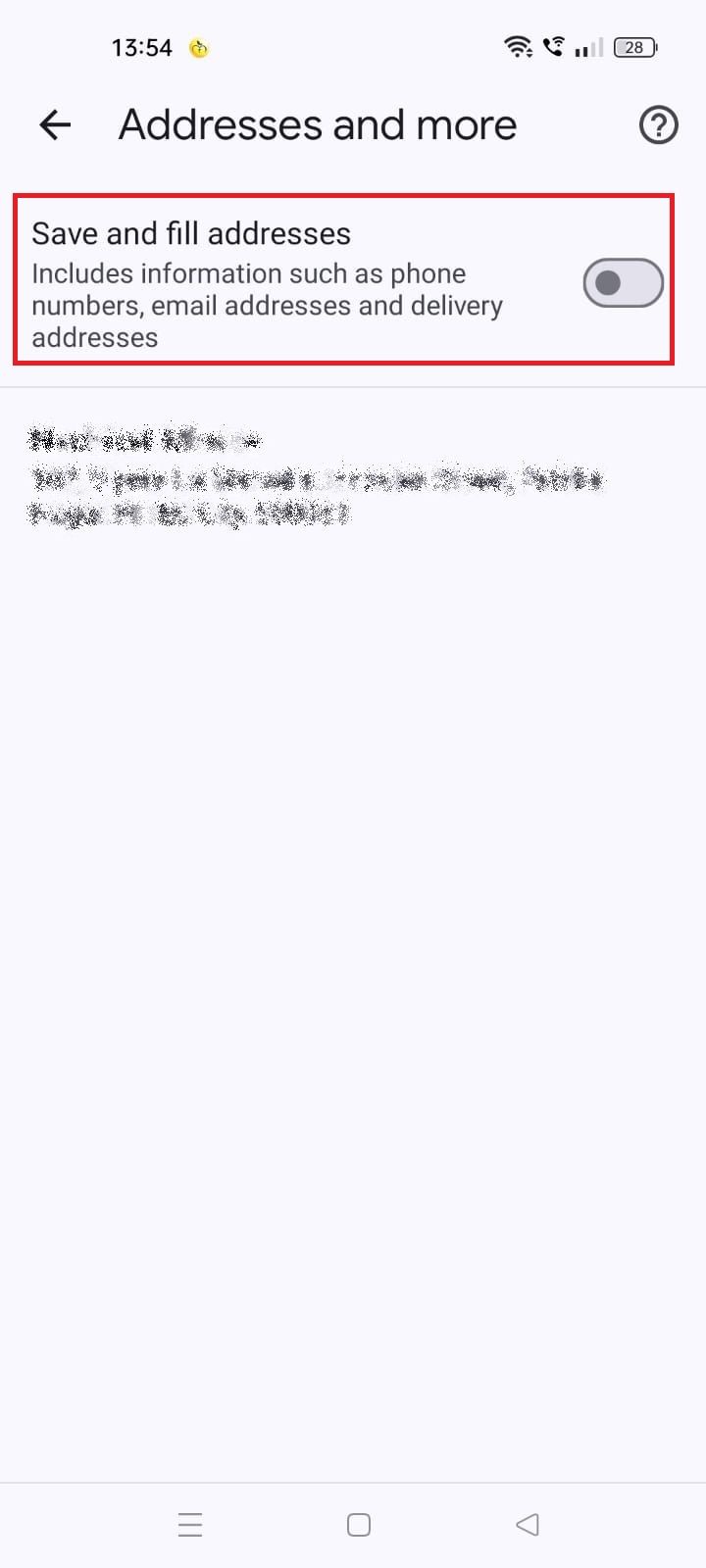Screen dimensions: 706x1568
Task: Tap the system back triangle button
Action: click(x=527, y=1524)
